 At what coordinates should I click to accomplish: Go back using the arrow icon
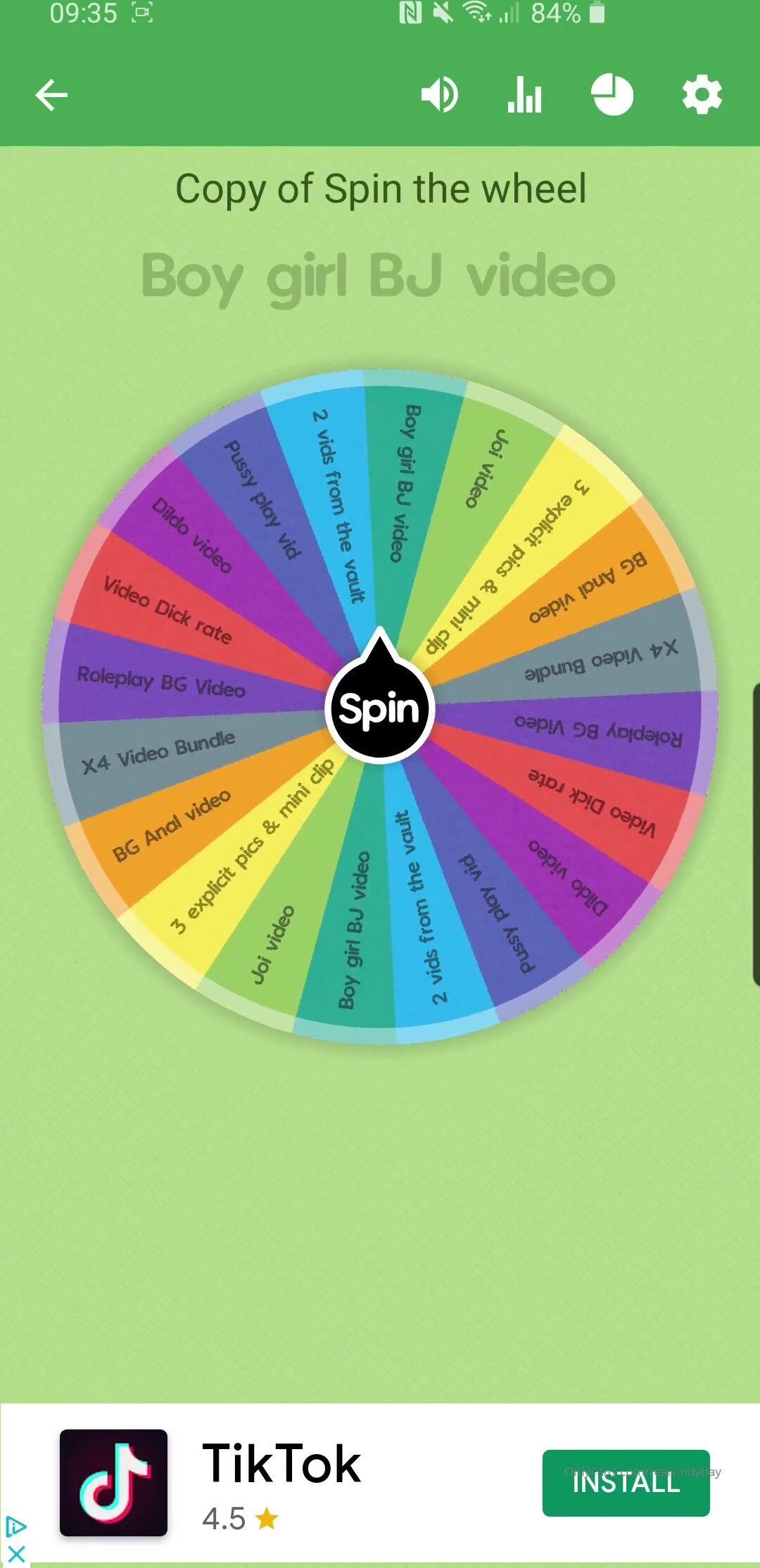click(x=51, y=95)
